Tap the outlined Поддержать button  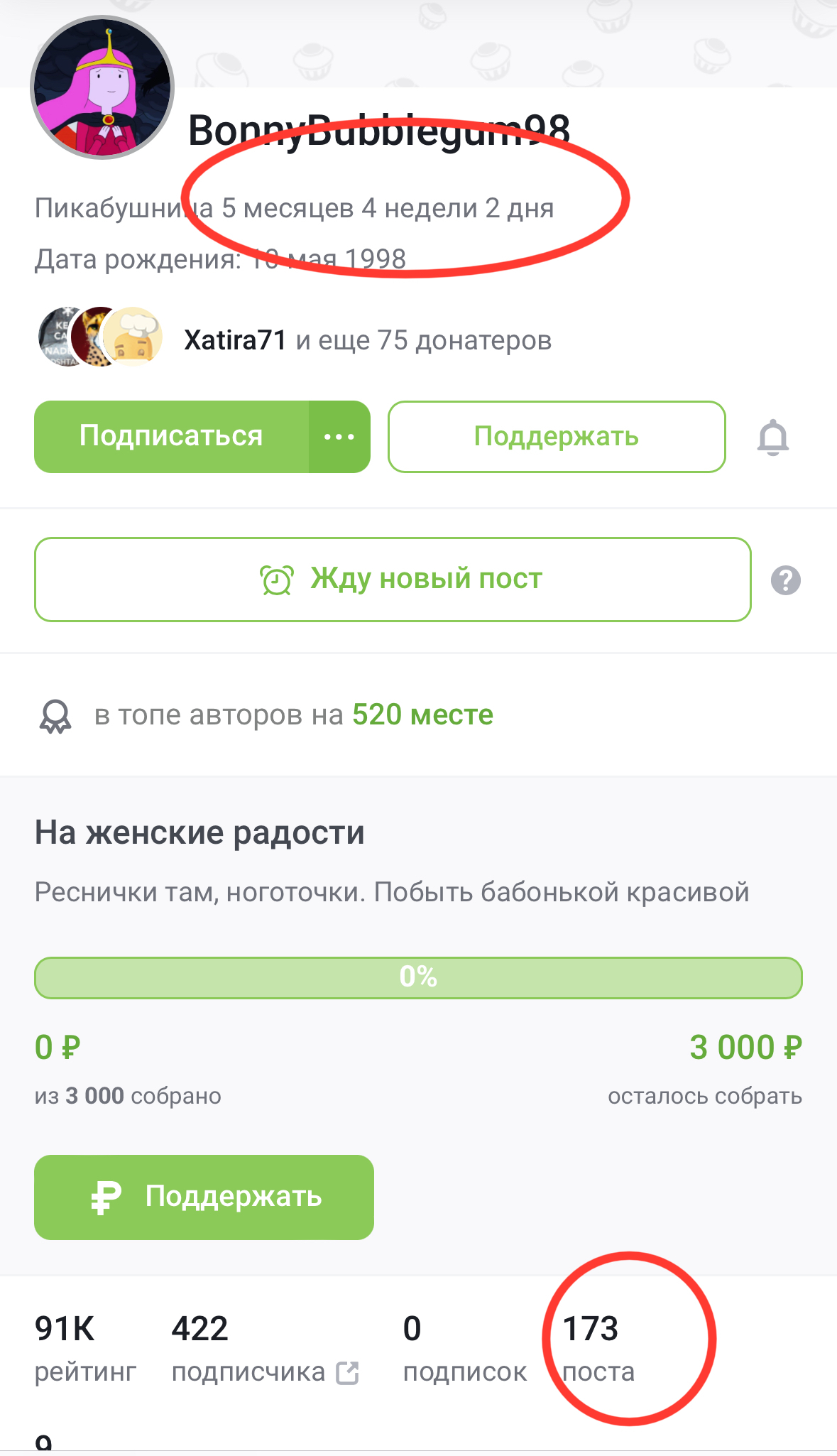click(557, 436)
